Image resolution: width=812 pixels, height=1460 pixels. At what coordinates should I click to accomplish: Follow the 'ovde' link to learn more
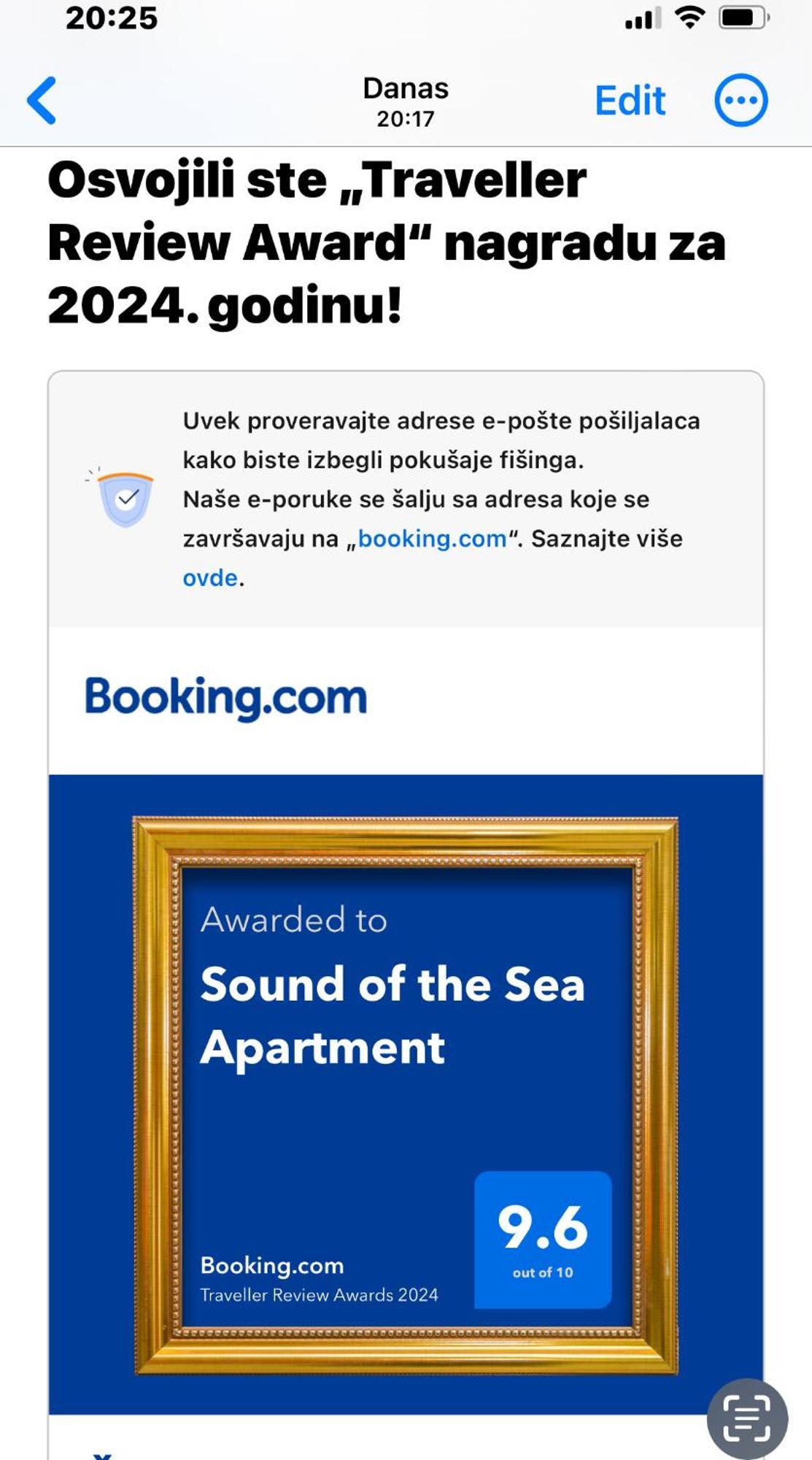pos(210,578)
